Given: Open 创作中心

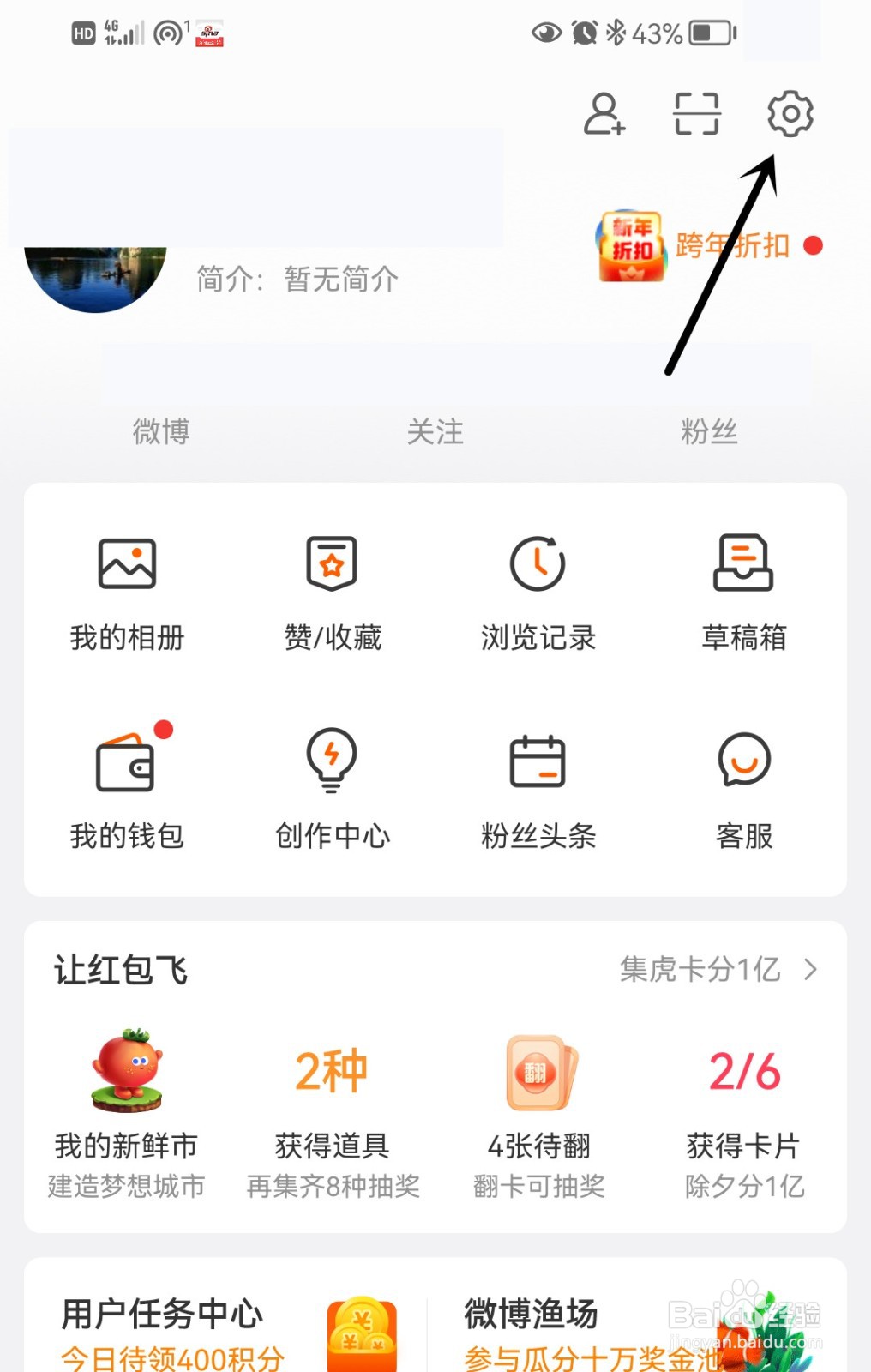Looking at the screenshot, I should [333, 791].
